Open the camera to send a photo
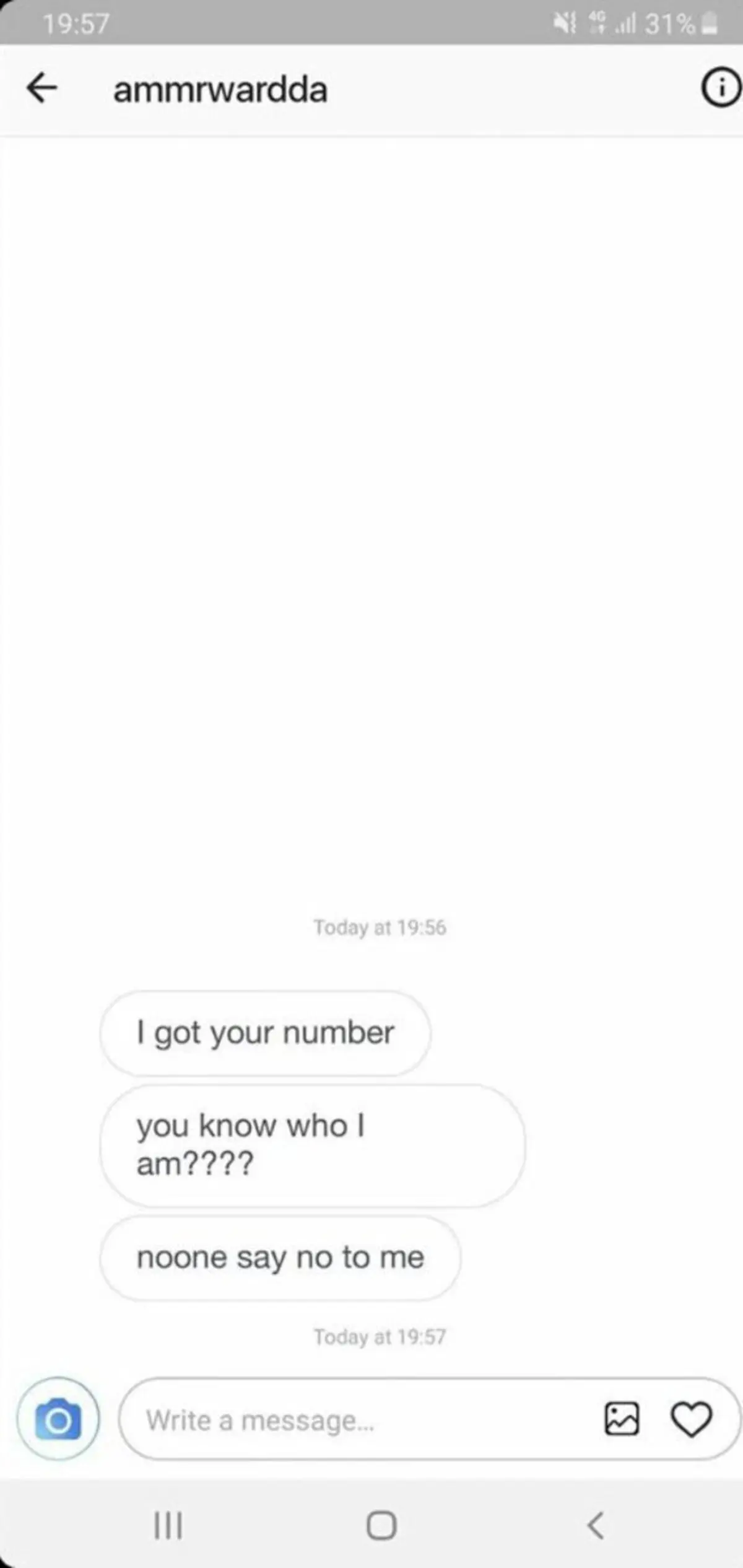Screen dimensions: 743x1568 tap(58, 1419)
